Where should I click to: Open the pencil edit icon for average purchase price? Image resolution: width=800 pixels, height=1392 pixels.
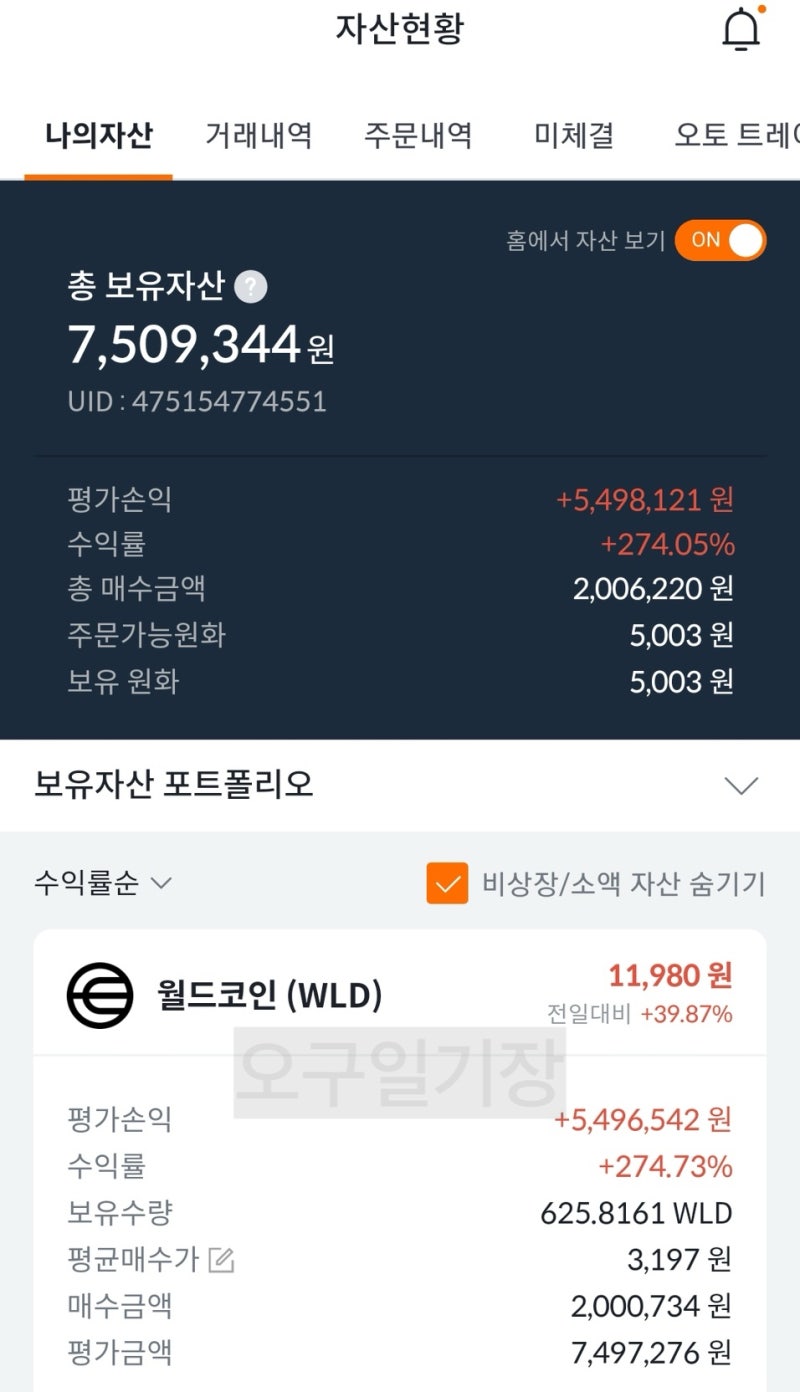222,1260
